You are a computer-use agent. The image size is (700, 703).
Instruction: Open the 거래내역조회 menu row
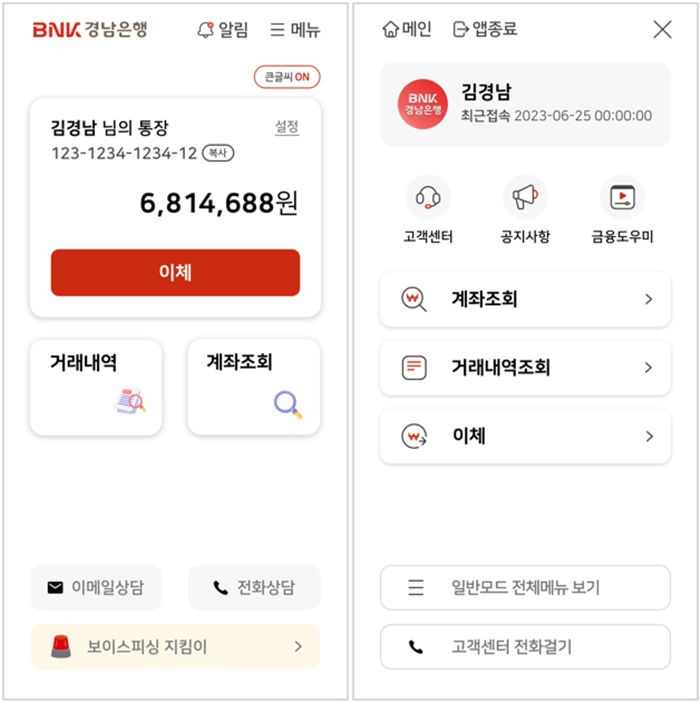click(x=525, y=368)
